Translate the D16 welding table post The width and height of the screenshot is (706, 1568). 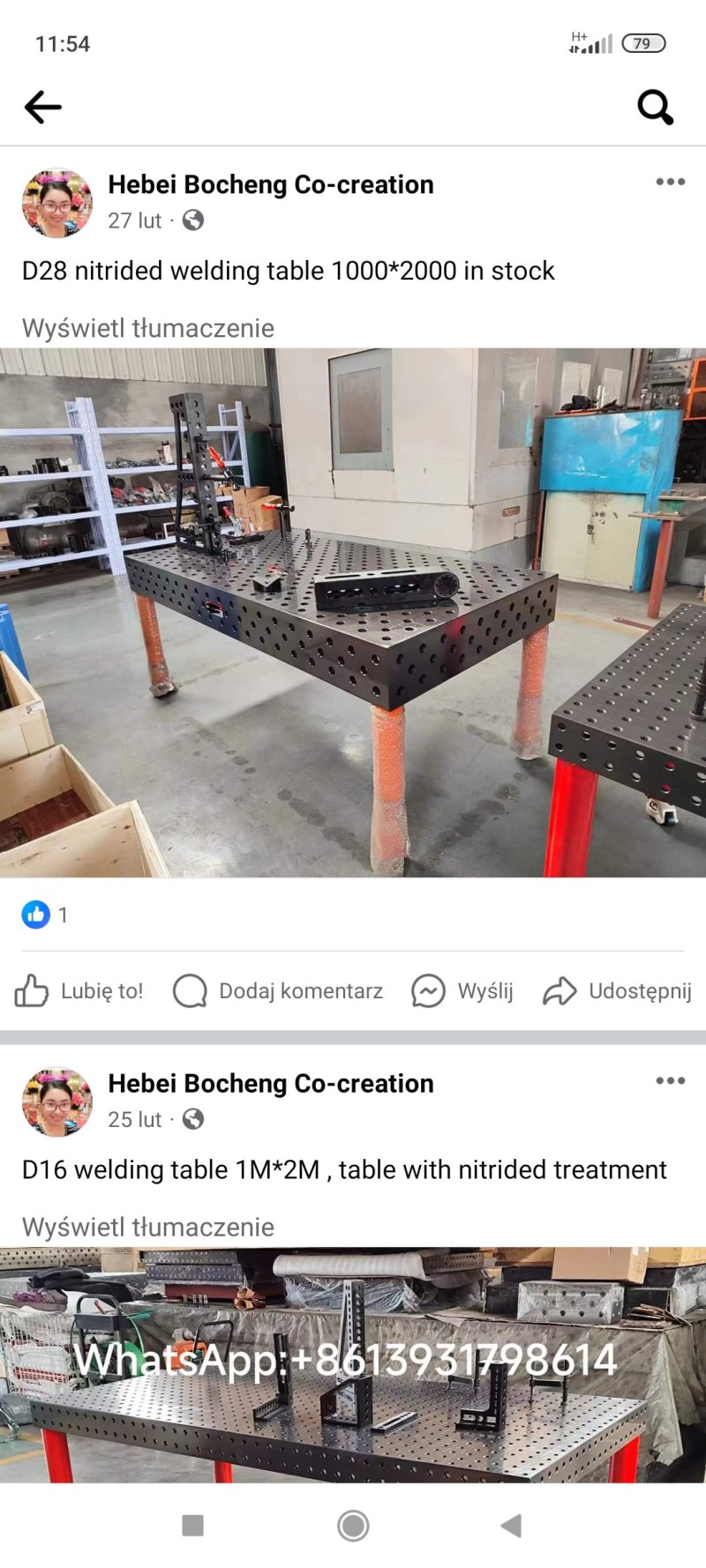click(148, 1227)
